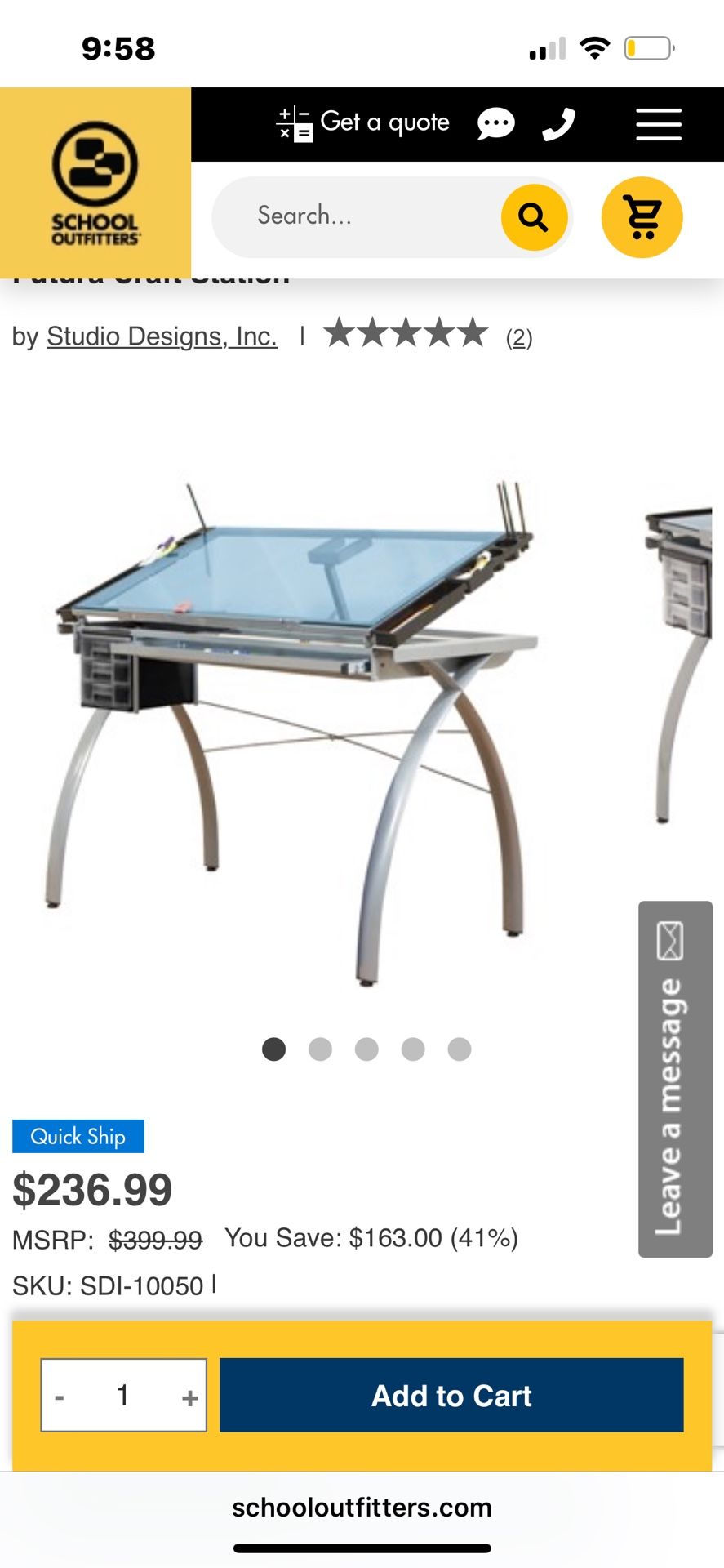Jump to fifth image dot

point(460,1049)
